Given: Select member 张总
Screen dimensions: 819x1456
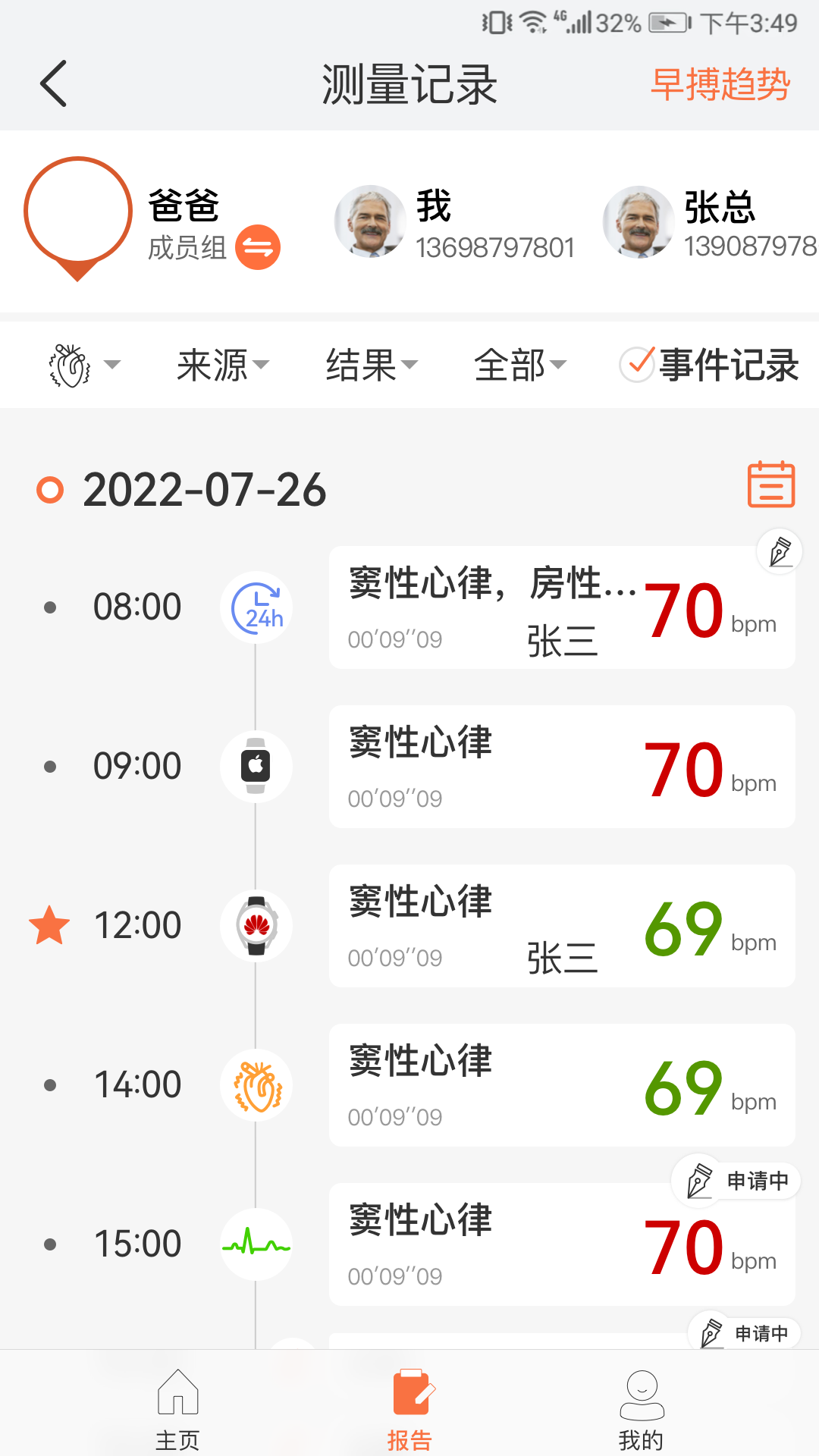Looking at the screenshot, I should tap(709, 222).
